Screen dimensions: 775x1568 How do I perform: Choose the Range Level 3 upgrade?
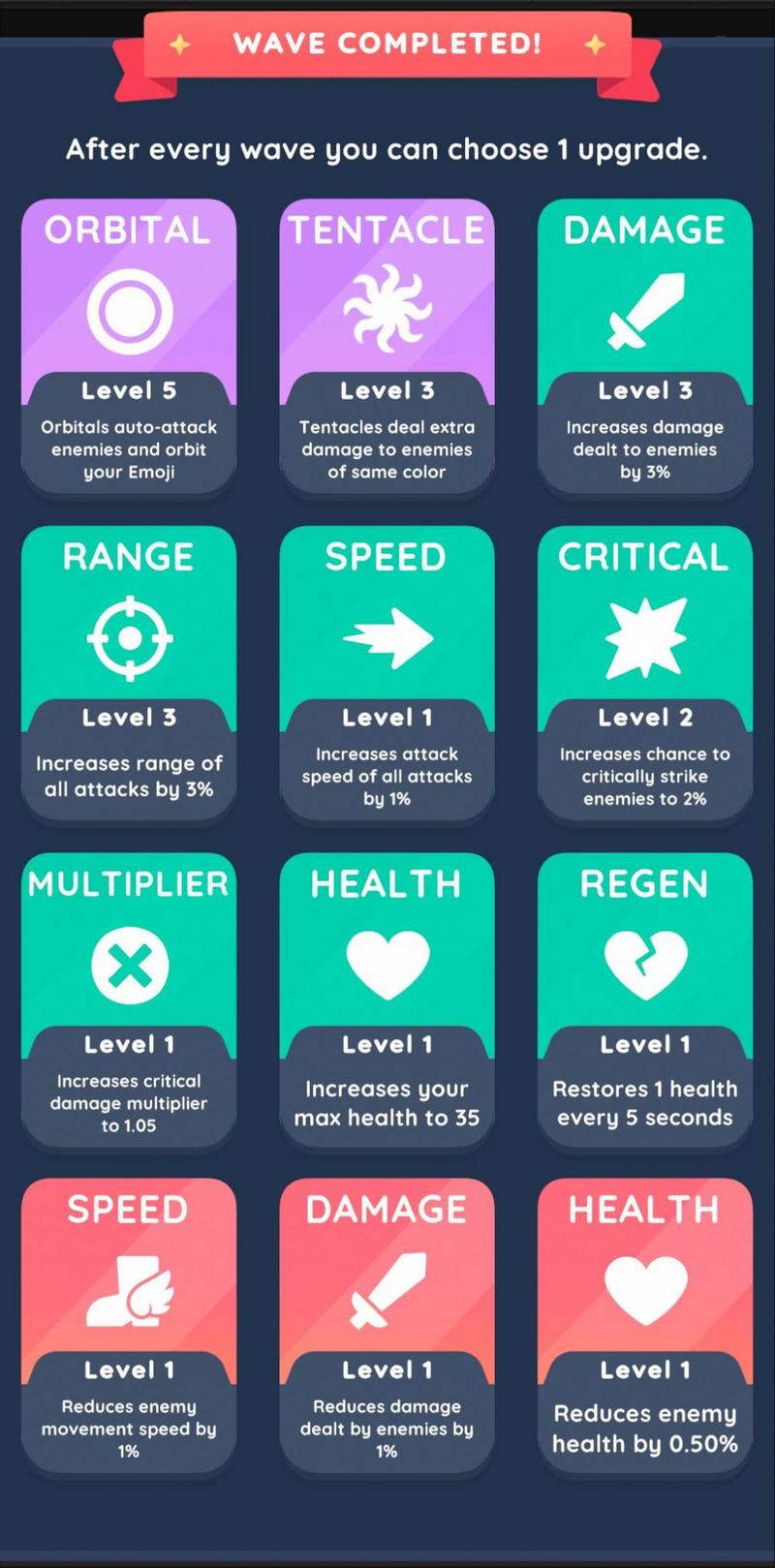pyautogui.click(x=129, y=675)
